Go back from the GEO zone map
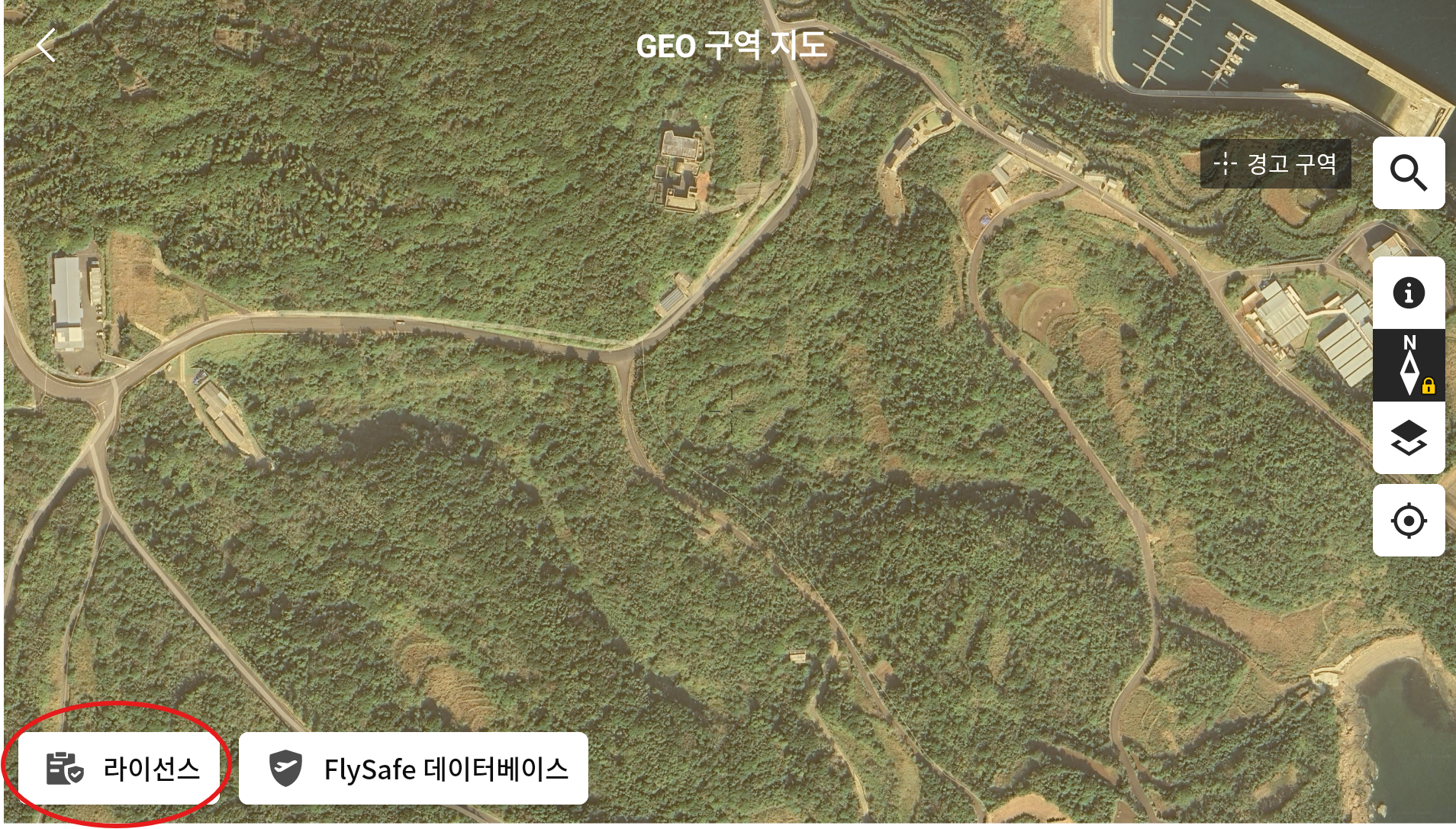This screenshot has width=1456, height=829. coord(46,46)
